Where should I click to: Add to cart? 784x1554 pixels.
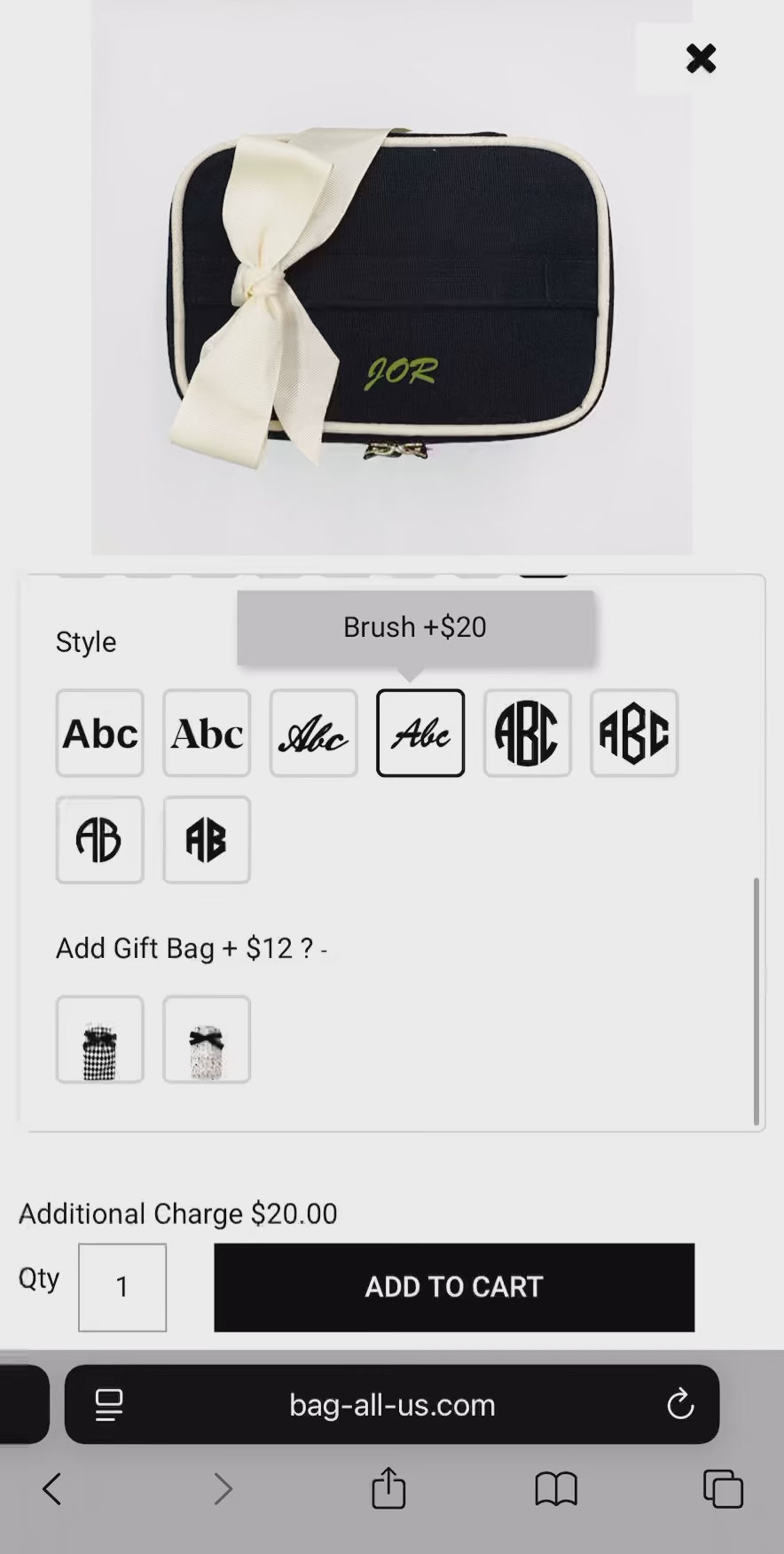(x=453, y=1286)
